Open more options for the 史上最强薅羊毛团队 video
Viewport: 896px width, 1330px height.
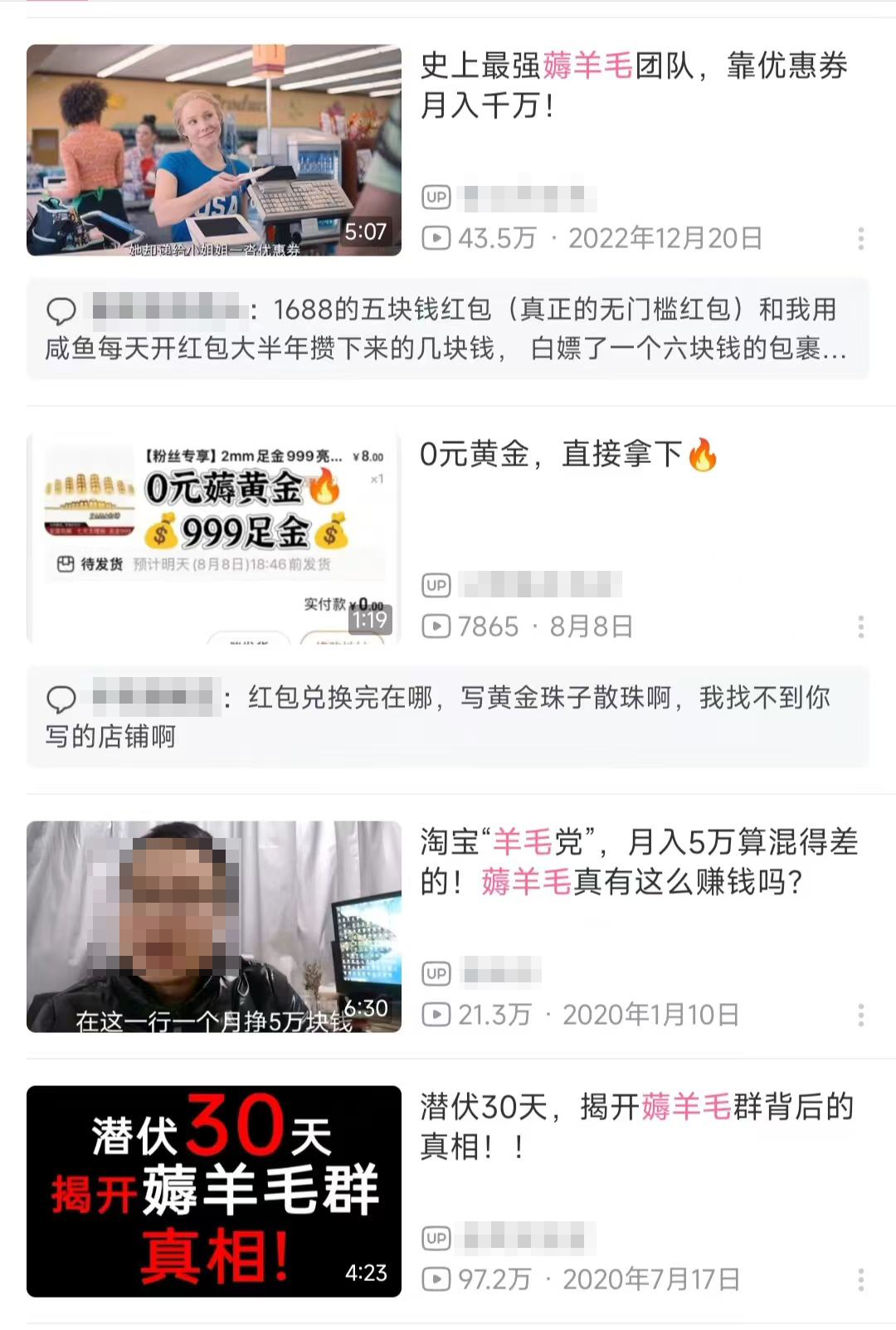point(860,239)
